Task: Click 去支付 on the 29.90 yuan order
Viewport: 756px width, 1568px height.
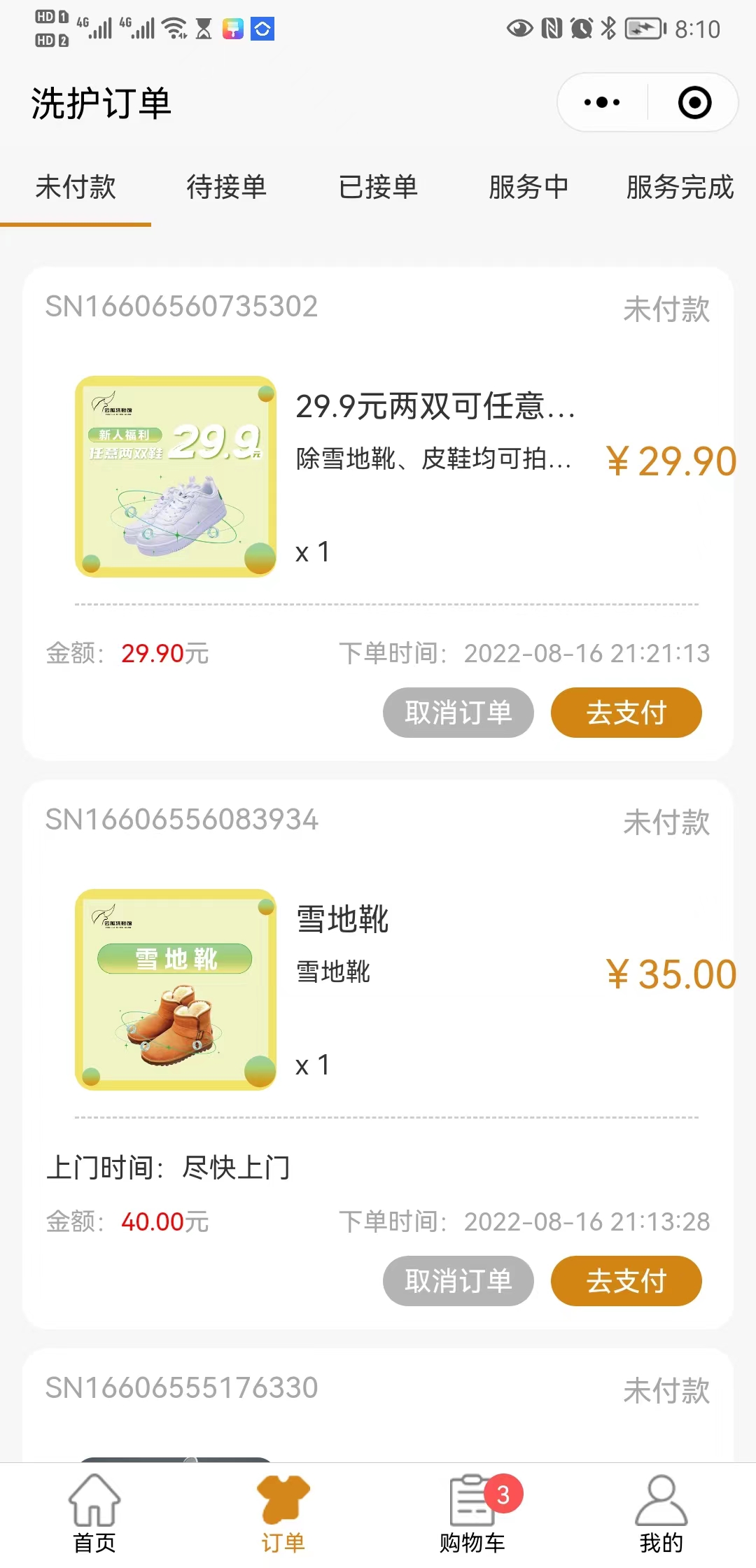Action: (x=626, y=713)
